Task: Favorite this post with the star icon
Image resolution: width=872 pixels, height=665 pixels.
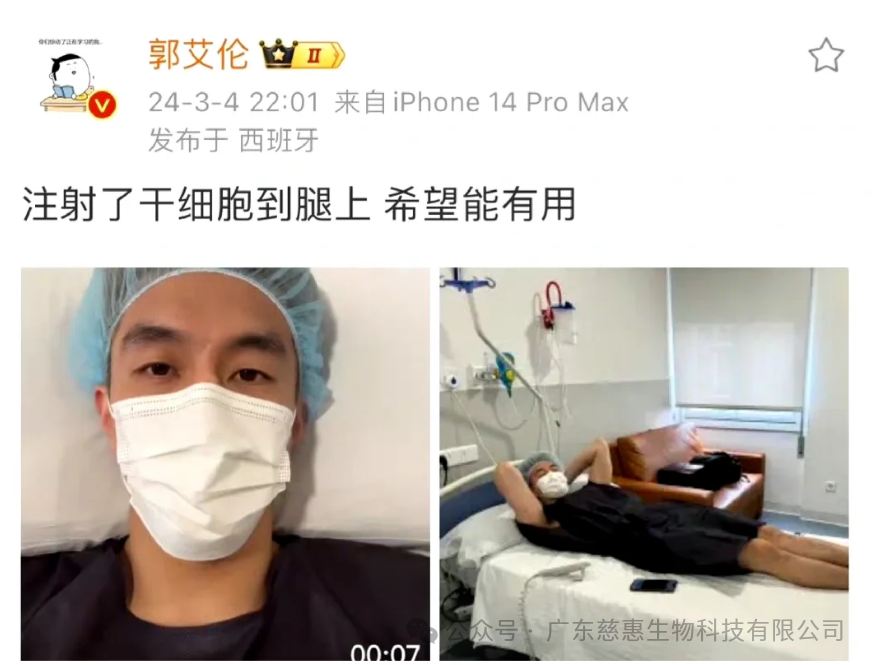Action: coord(825,56)
